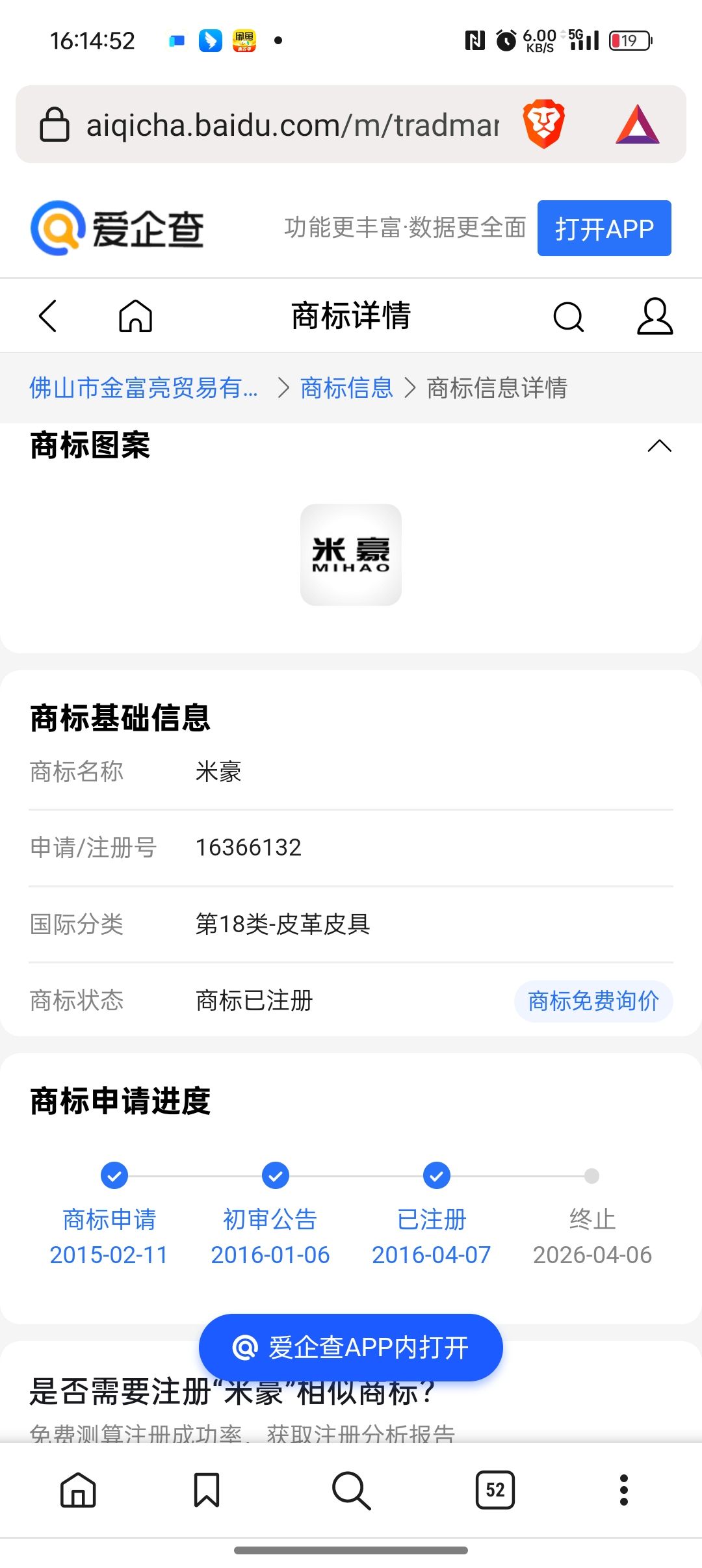
Task: Open the 商标信息 breadcrumb link
Action: [346, 388]
